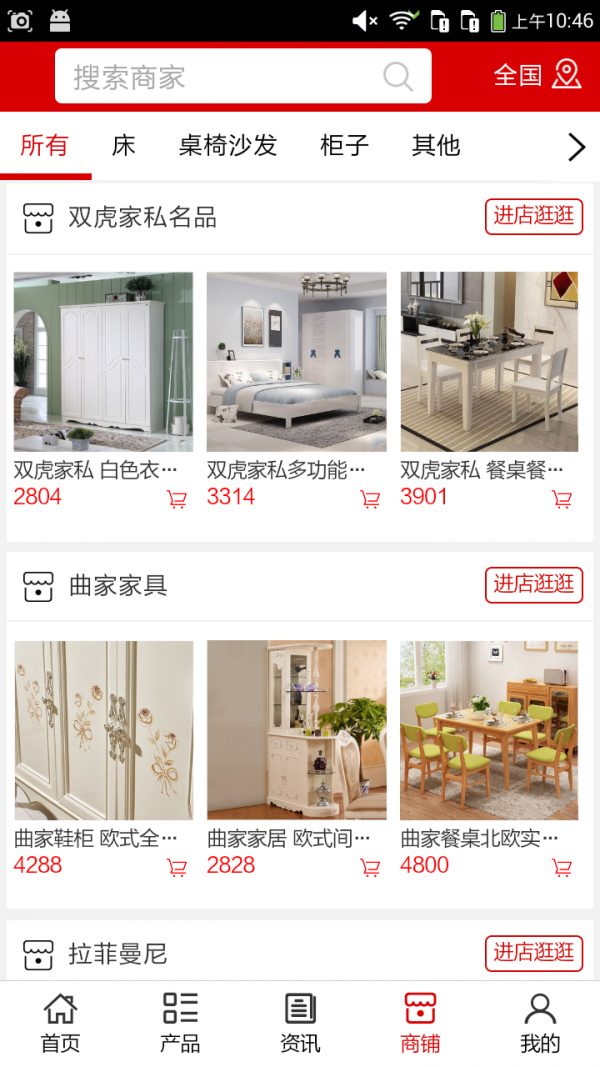
Task: Select the 桌椅沙发 category tab
Action: coord(227,146)
